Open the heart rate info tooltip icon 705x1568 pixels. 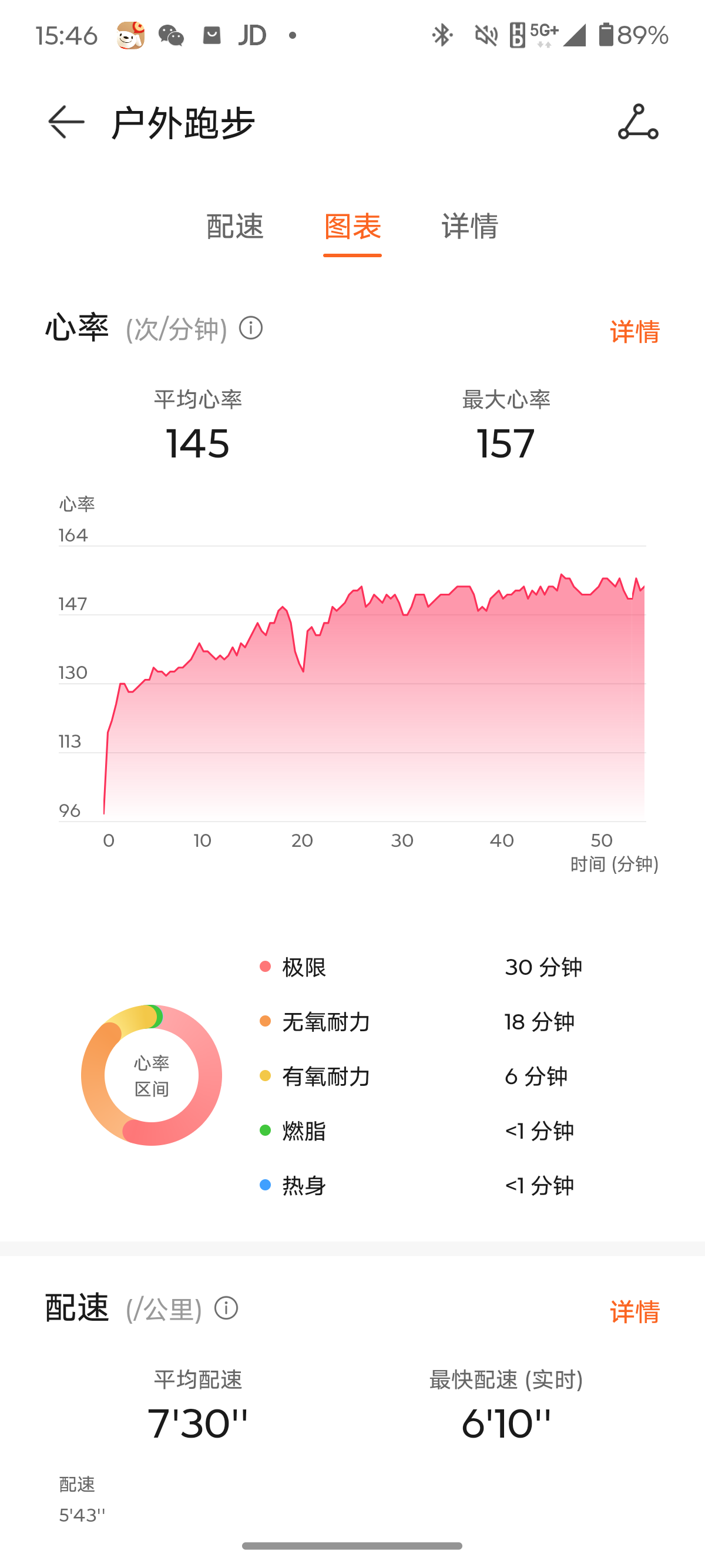[x=250, y=329]
